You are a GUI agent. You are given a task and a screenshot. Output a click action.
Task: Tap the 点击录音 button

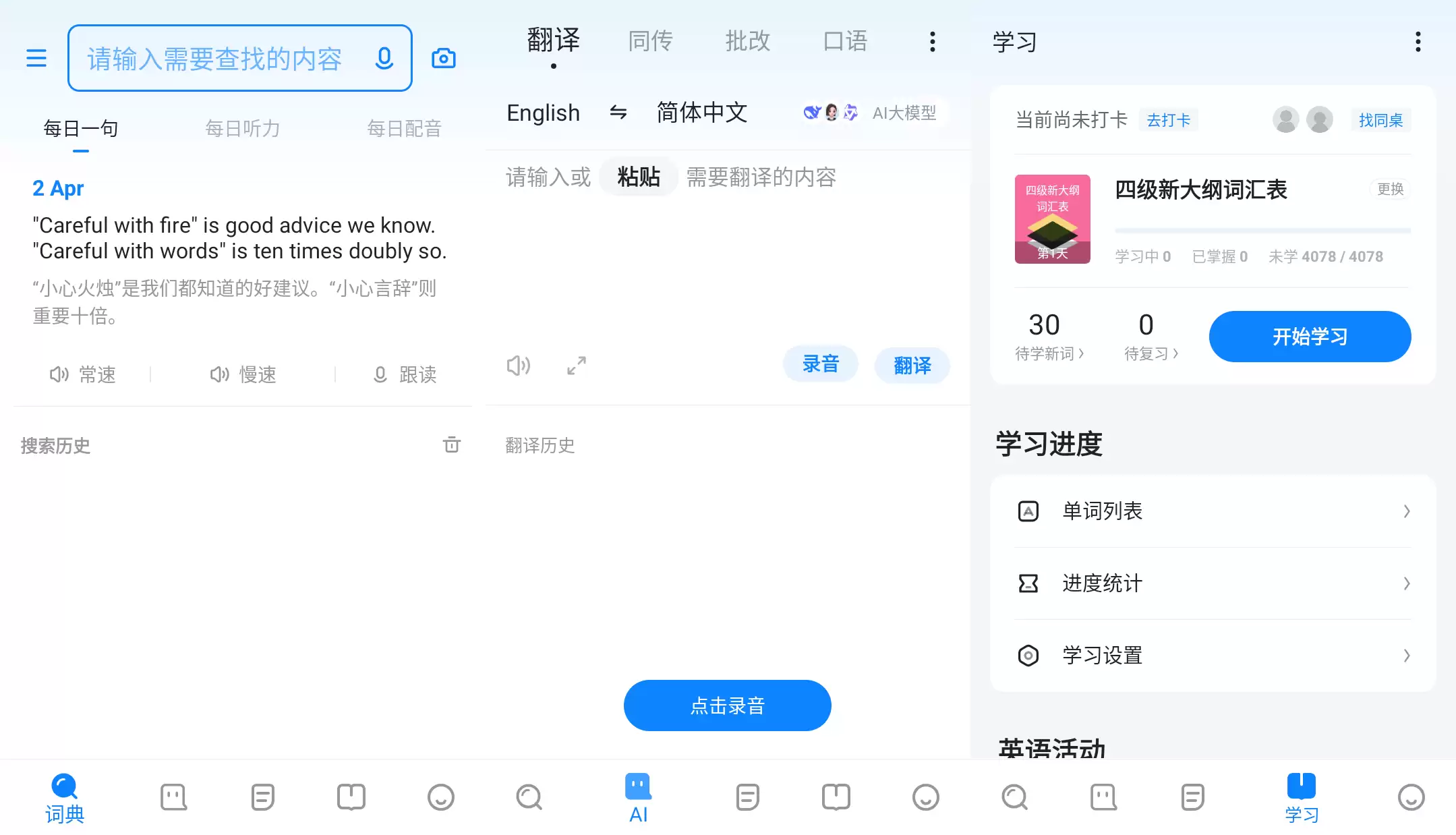tap(727, 706)
